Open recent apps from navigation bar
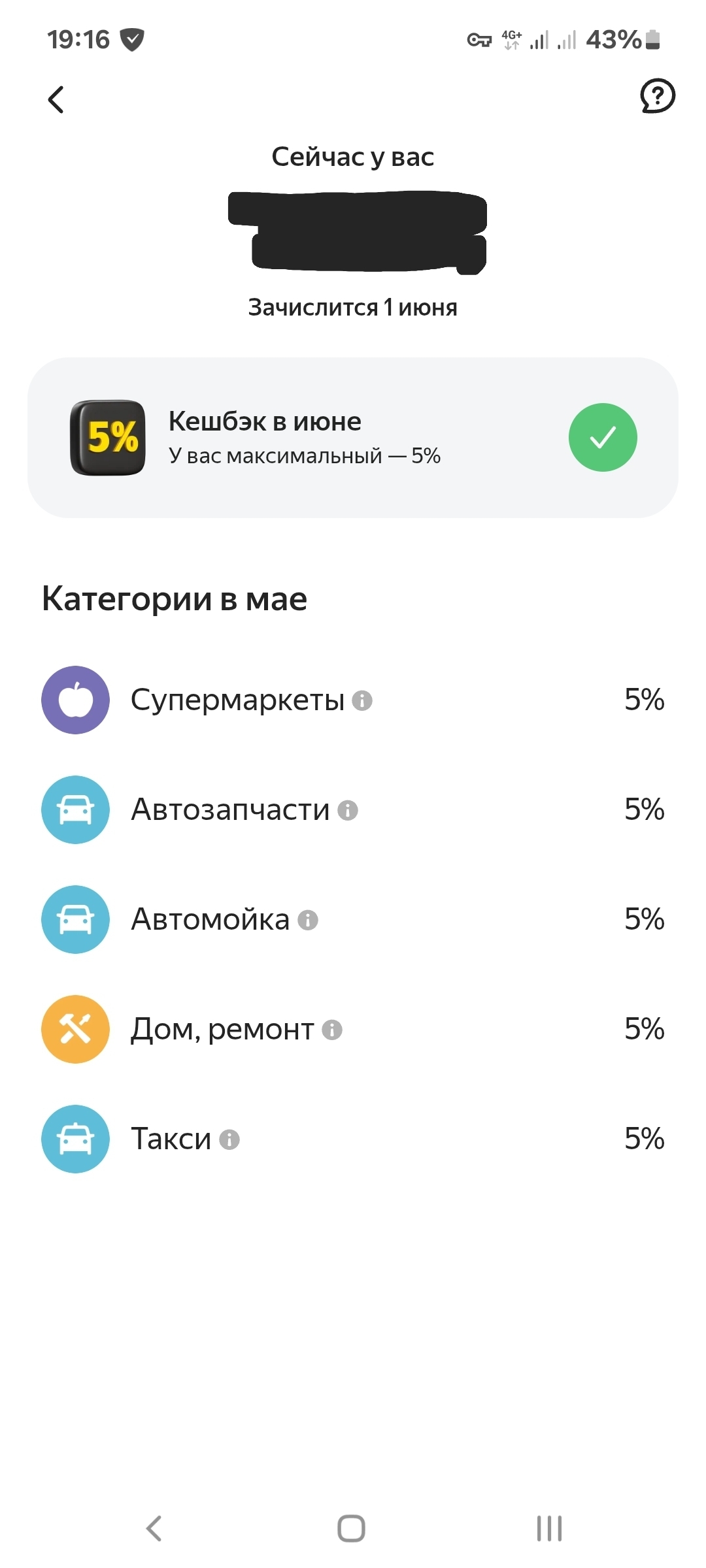Image resolution: width=706 pixels, height=1568 pixels. click(x=549, y=1528)
